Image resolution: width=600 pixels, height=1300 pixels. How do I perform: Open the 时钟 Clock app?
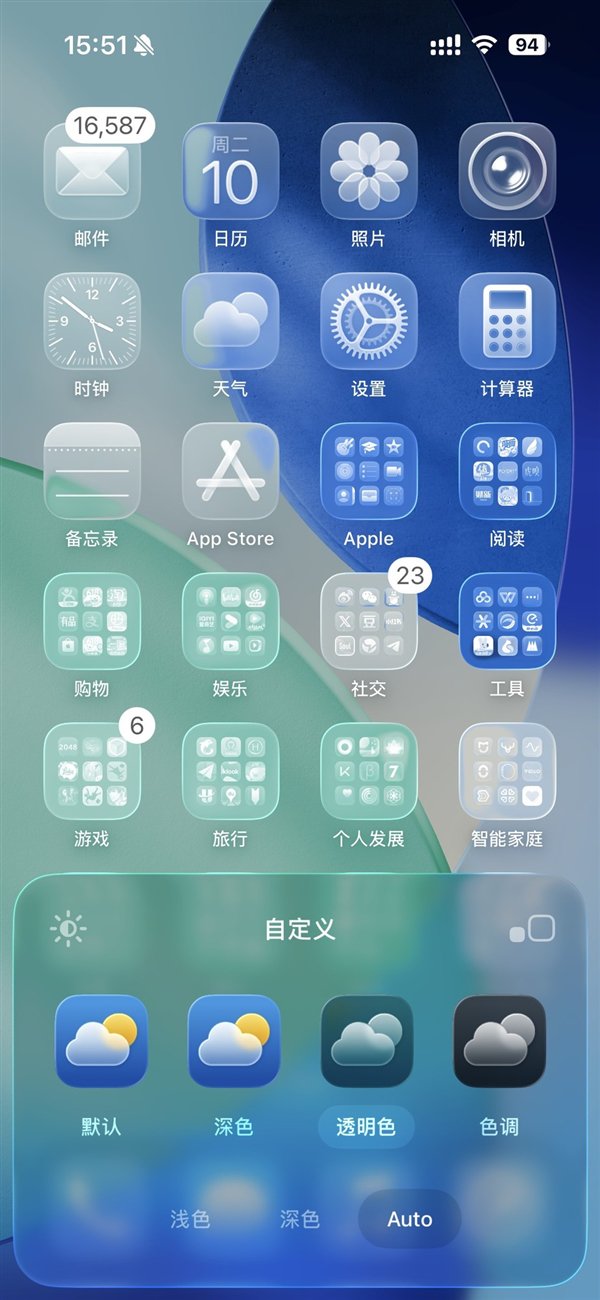pos(92,322)
